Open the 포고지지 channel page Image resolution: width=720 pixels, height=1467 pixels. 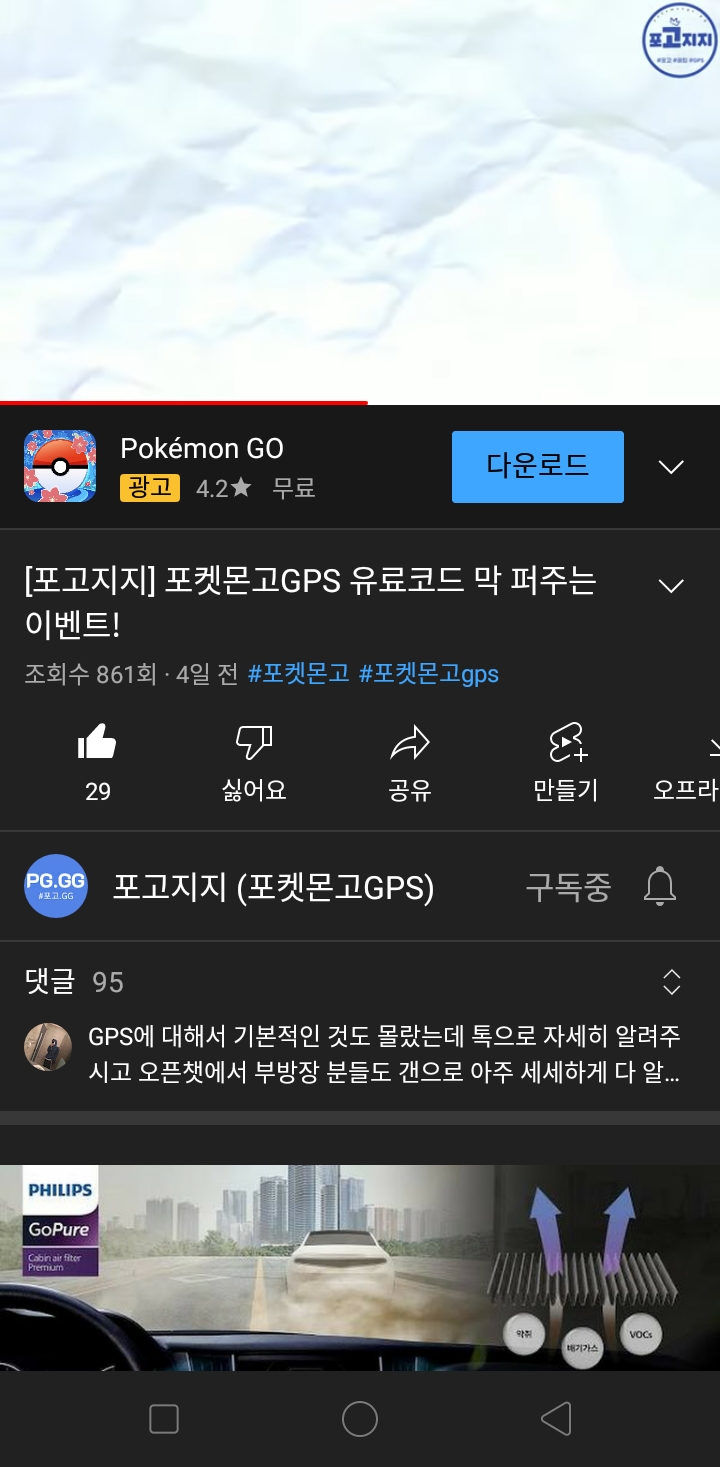pos(272,887)
